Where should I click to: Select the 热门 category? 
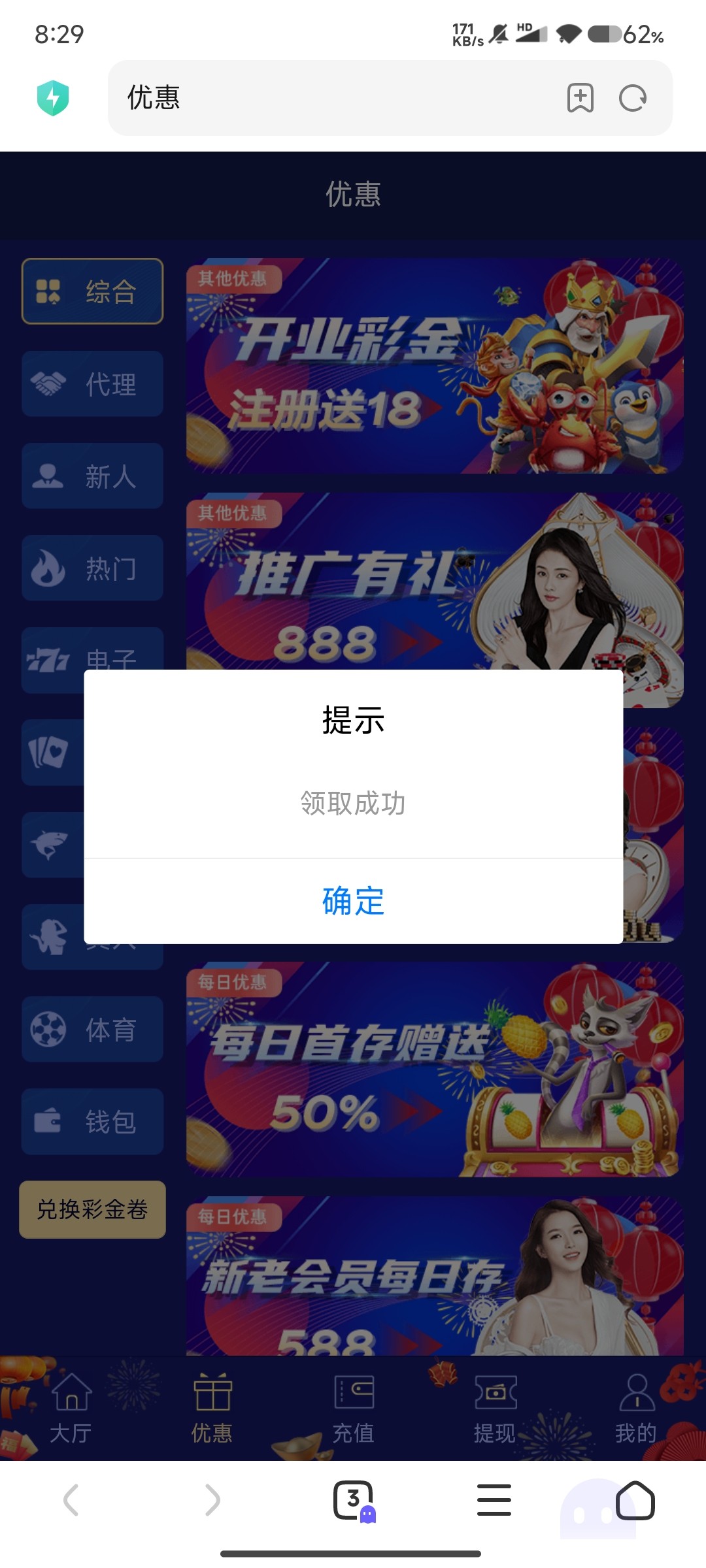pos(92,568)
